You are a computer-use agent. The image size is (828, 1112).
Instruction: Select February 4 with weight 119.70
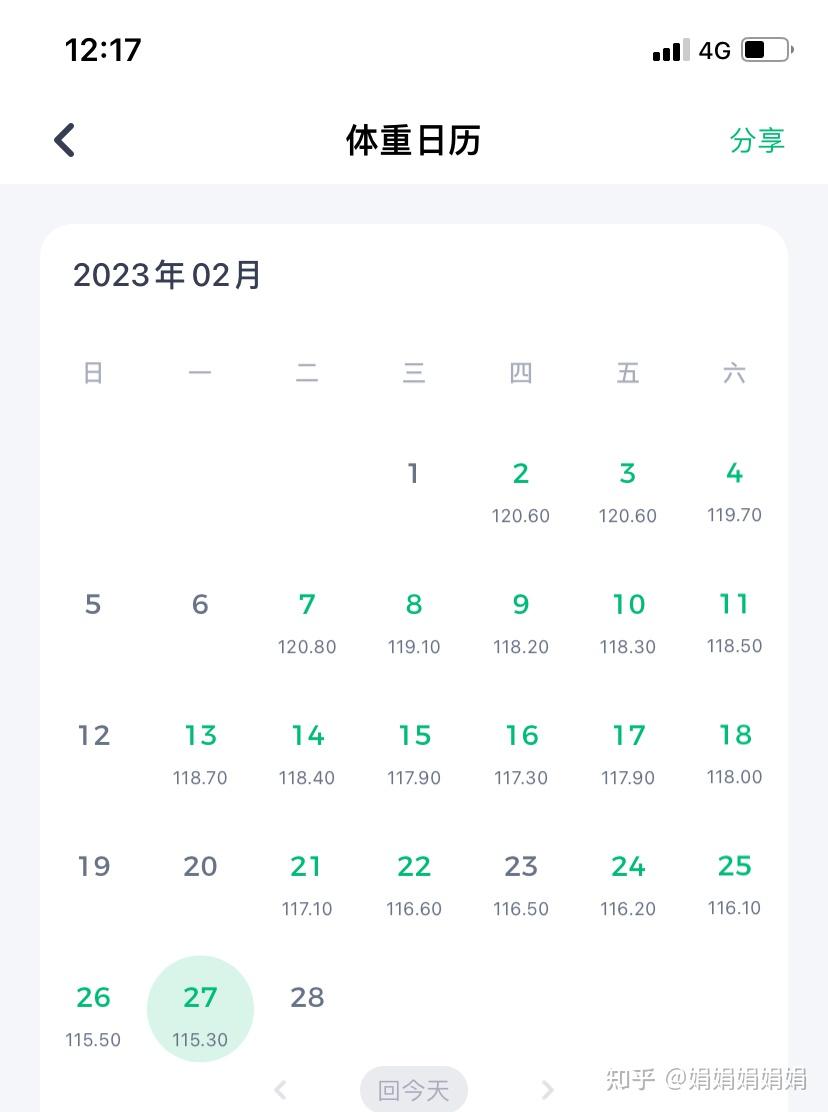(734, 490)
